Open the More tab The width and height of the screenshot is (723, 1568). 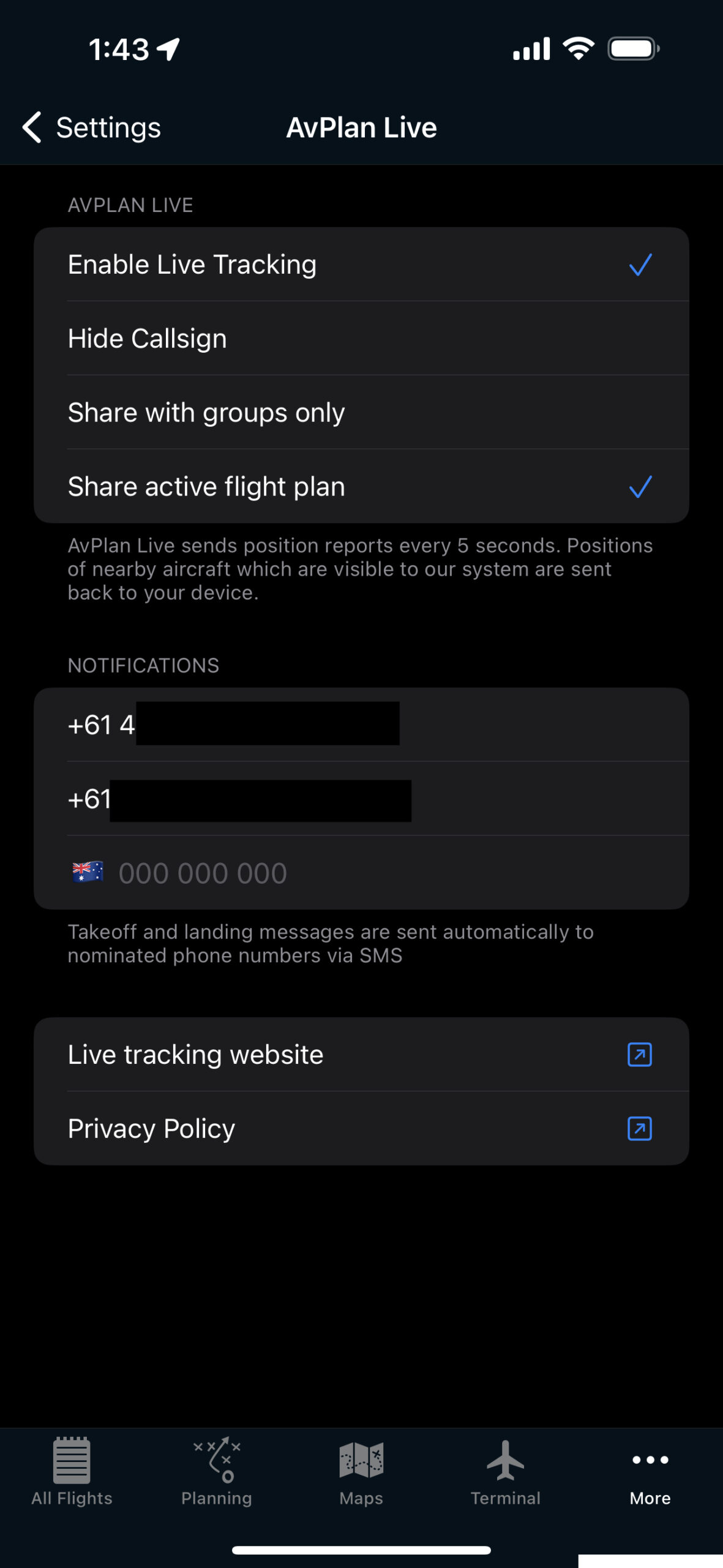[650, 1476]
